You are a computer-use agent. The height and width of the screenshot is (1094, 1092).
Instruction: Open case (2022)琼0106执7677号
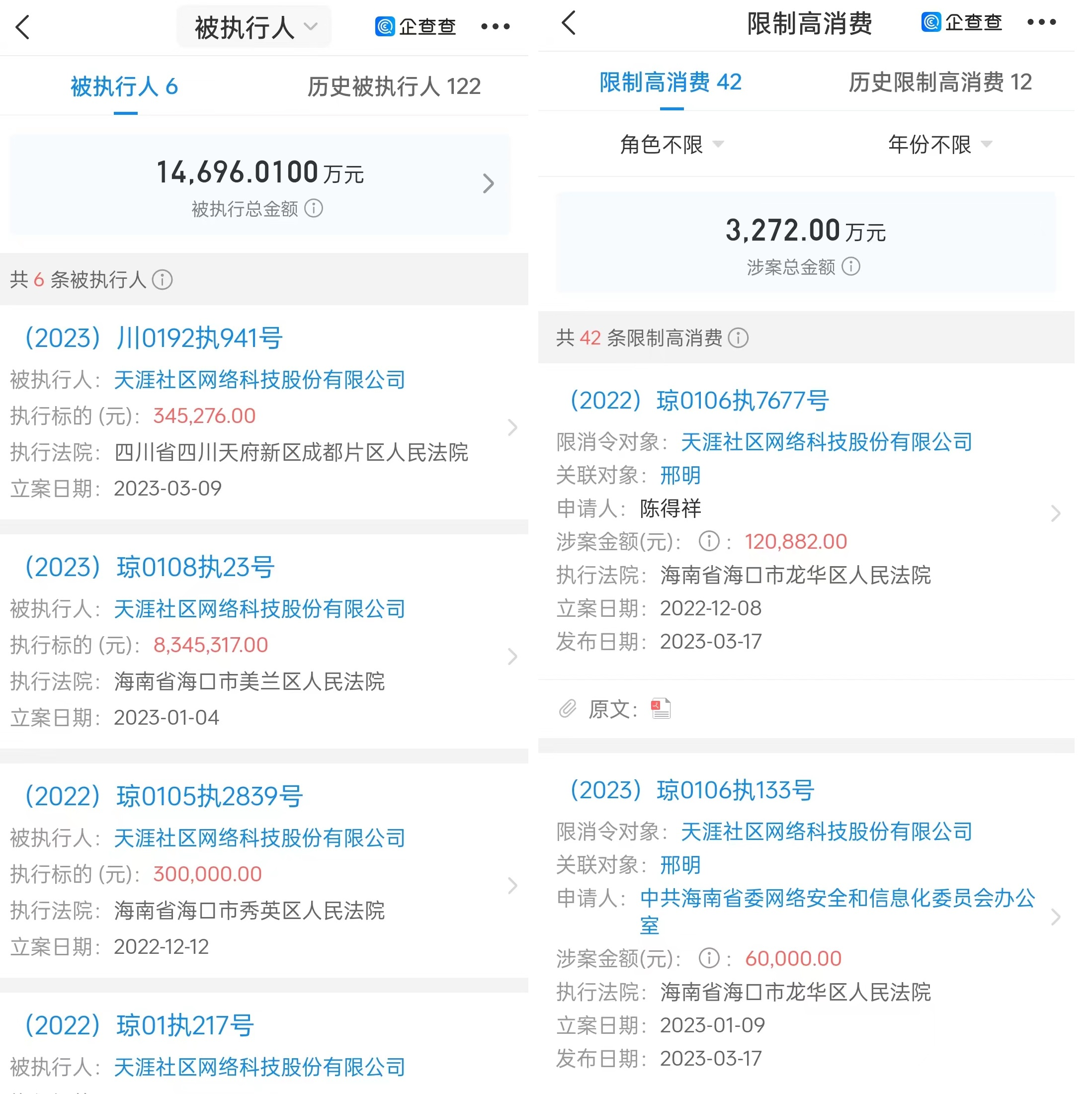(699, 400)
